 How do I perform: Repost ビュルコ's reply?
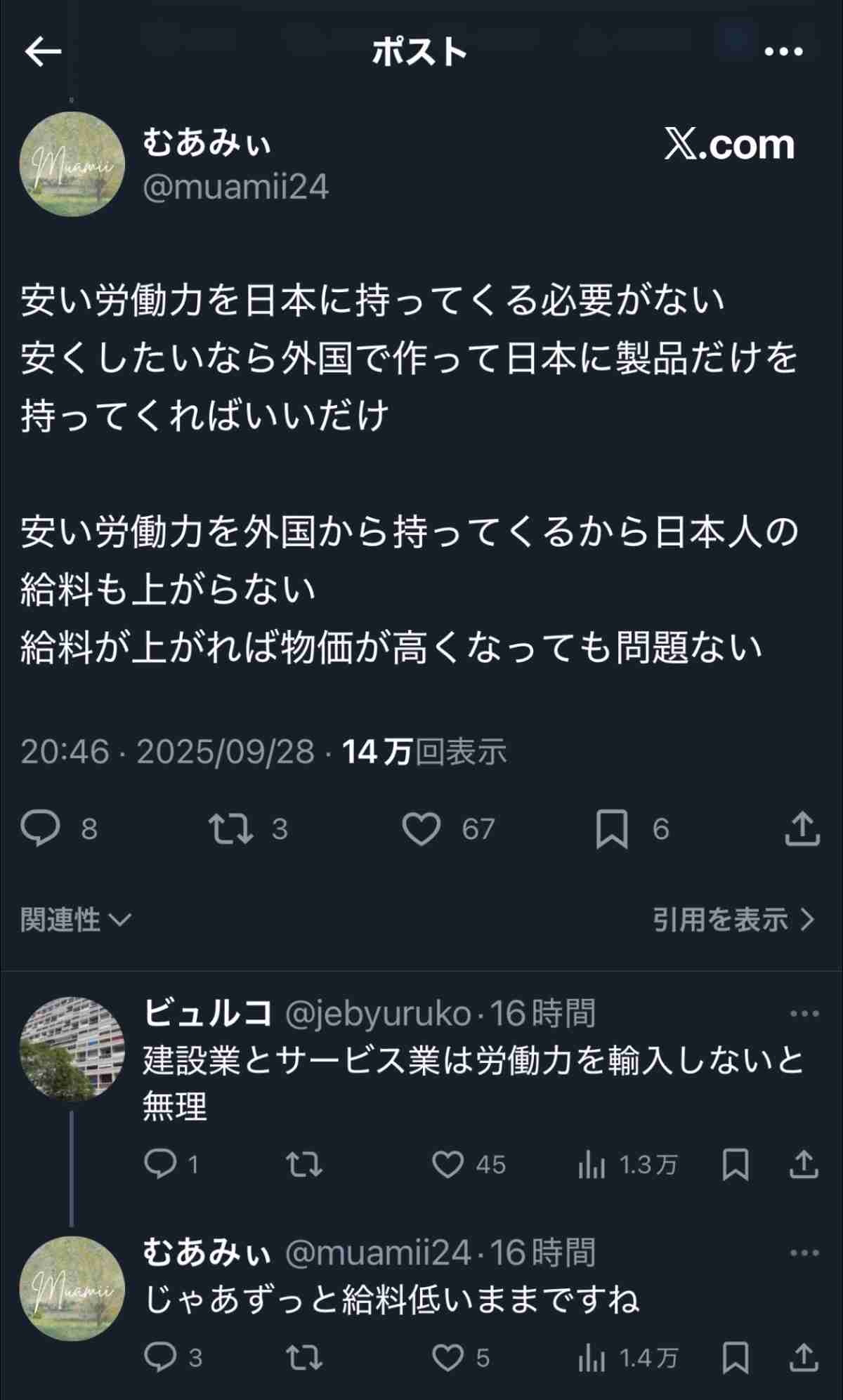pos(304,1165)
